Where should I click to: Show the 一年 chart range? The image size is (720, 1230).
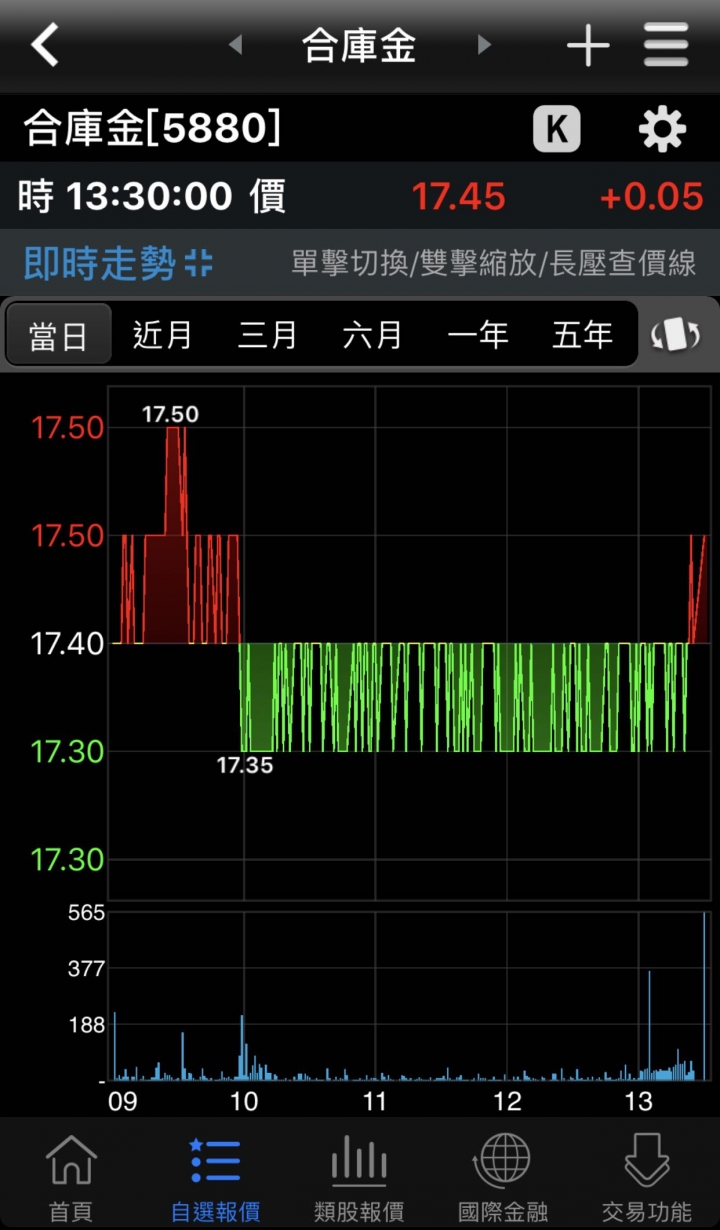478,335
